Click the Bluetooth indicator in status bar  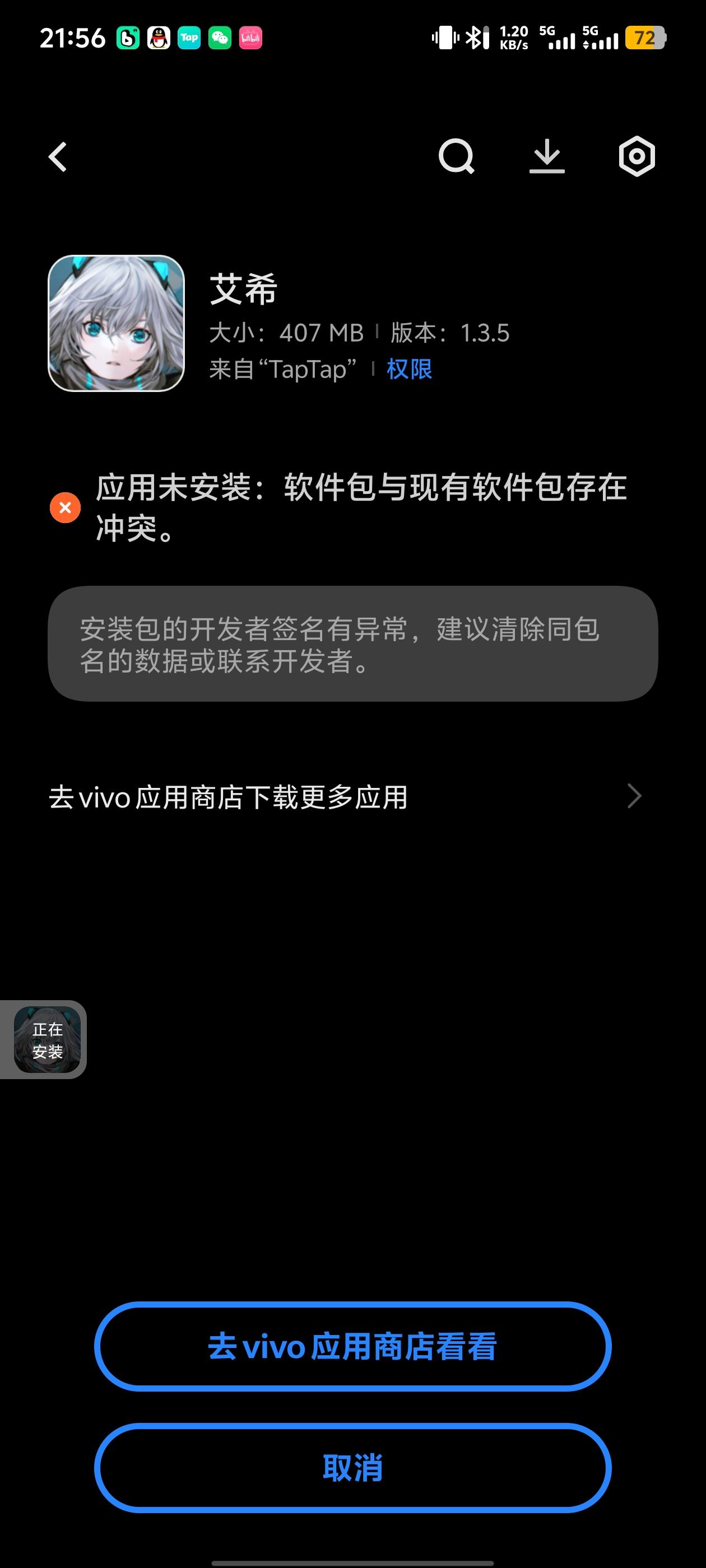point(475,38)
